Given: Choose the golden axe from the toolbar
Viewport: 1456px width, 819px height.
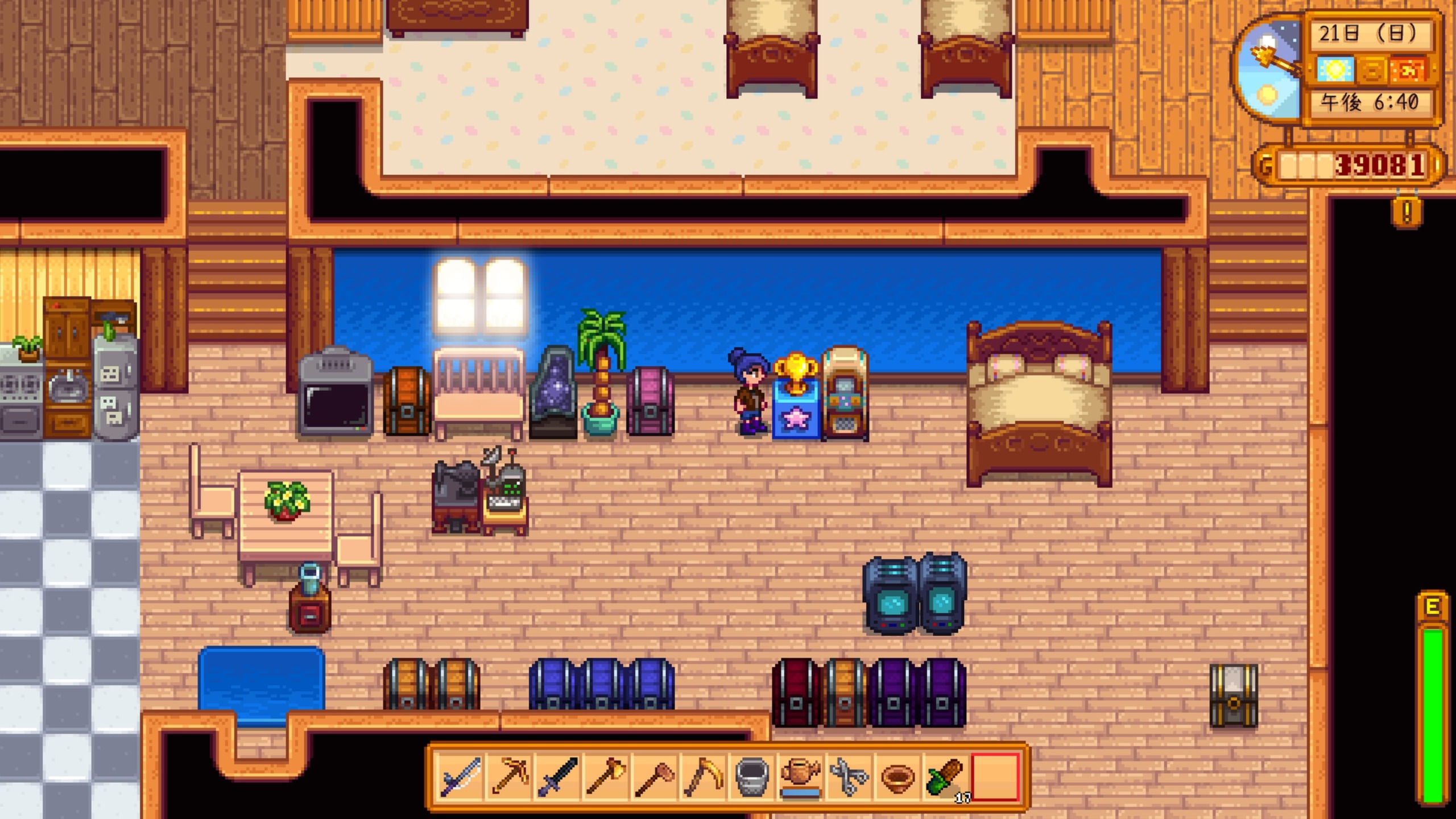Looking at the screenshot, I should tap(606, 776).
